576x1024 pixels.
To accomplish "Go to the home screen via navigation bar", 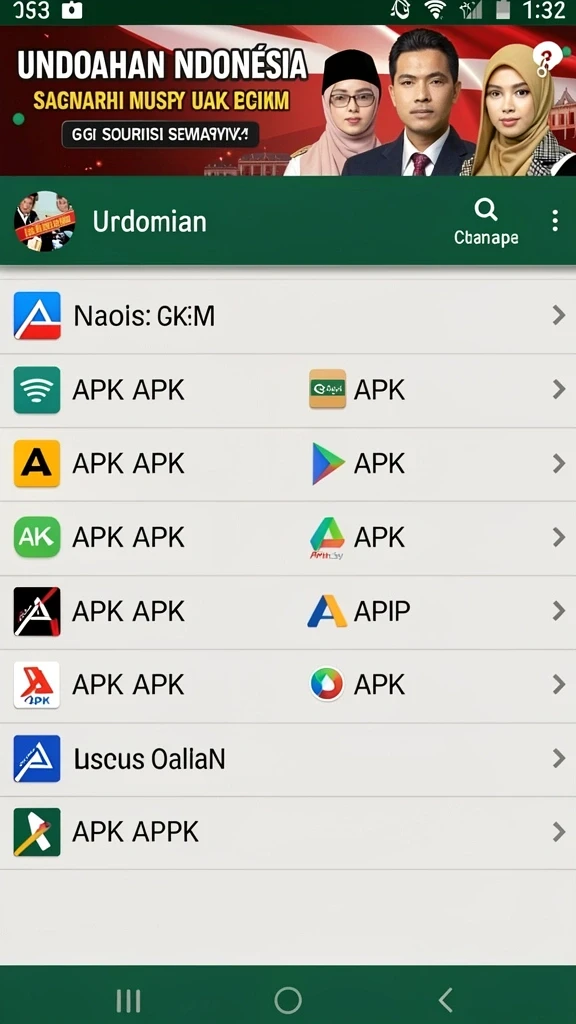I will point(288,1000).
